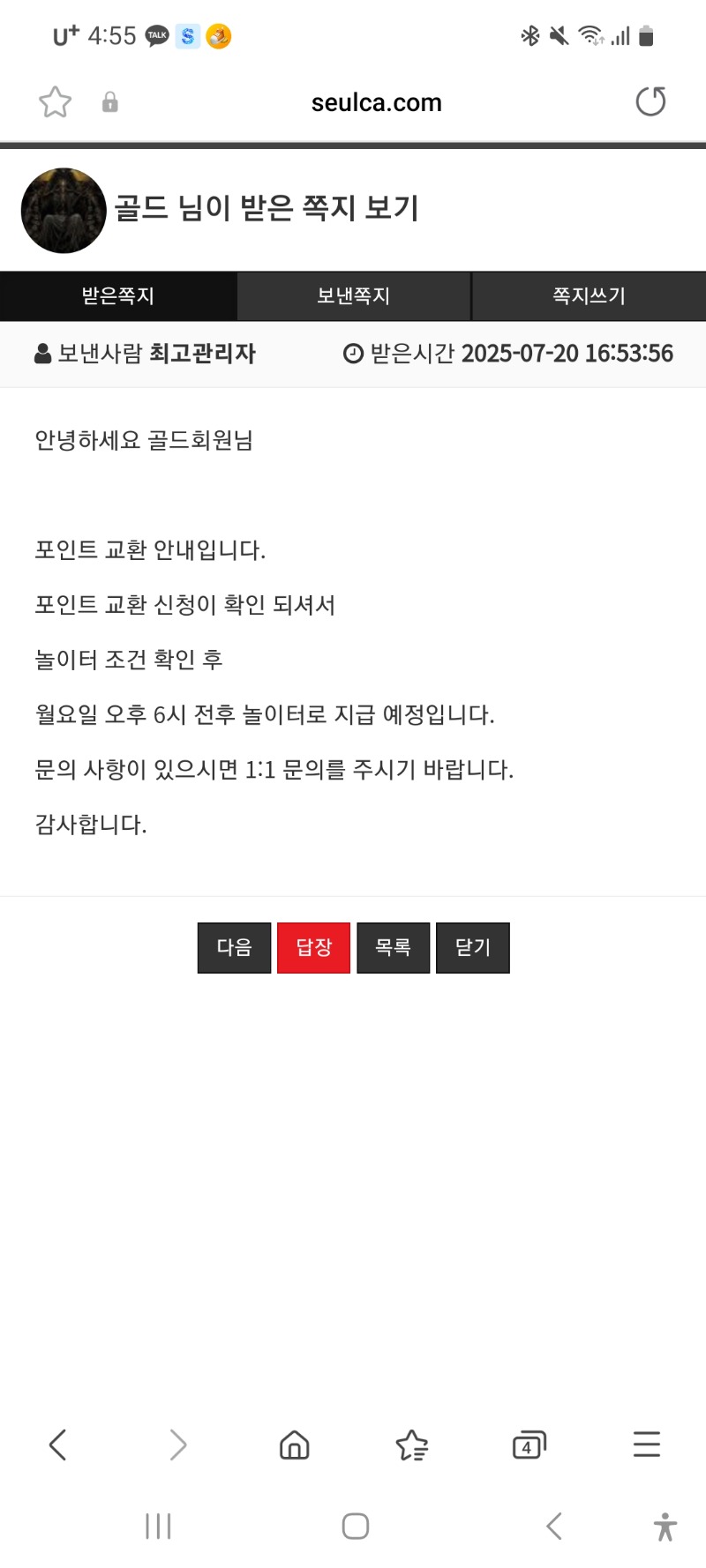The width and height of the screenshot is (706, 1568).
Task: Go to the next message with 다음
Action: coord(234,948)
